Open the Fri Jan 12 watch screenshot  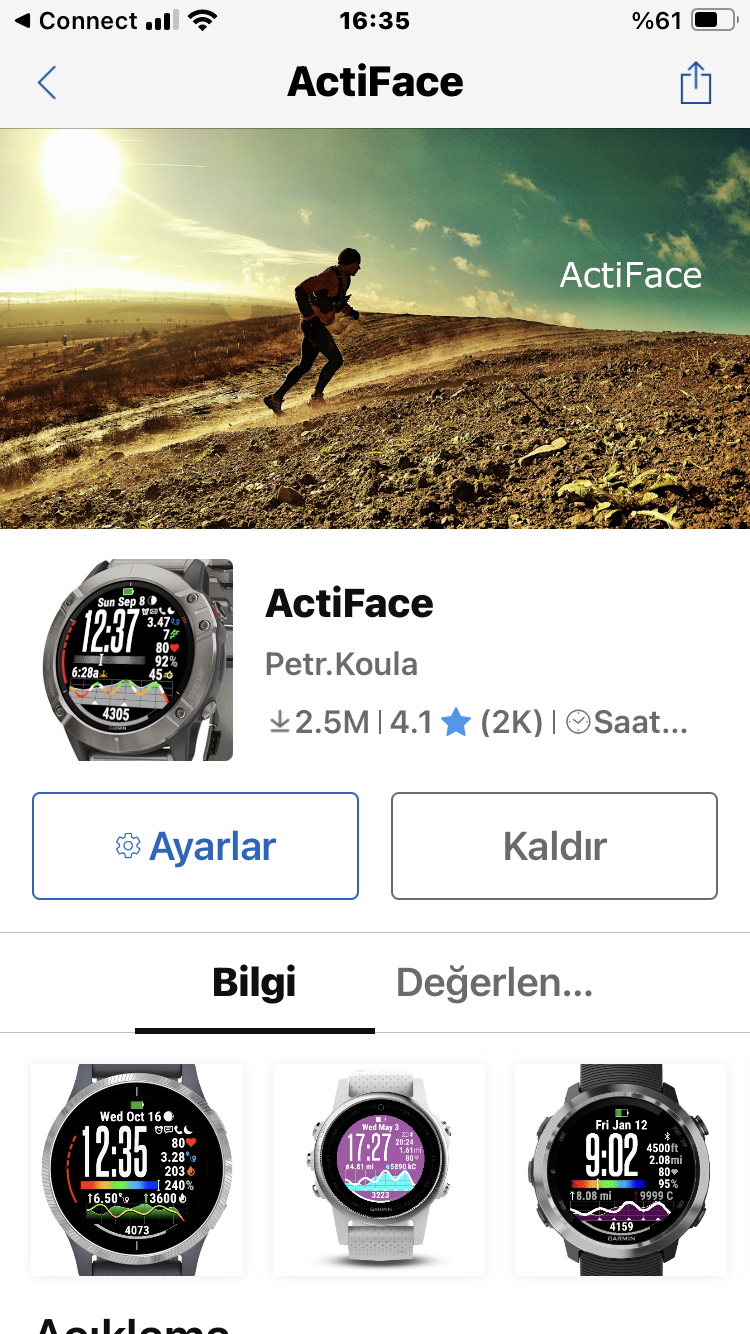click(x=621, y=1169)
